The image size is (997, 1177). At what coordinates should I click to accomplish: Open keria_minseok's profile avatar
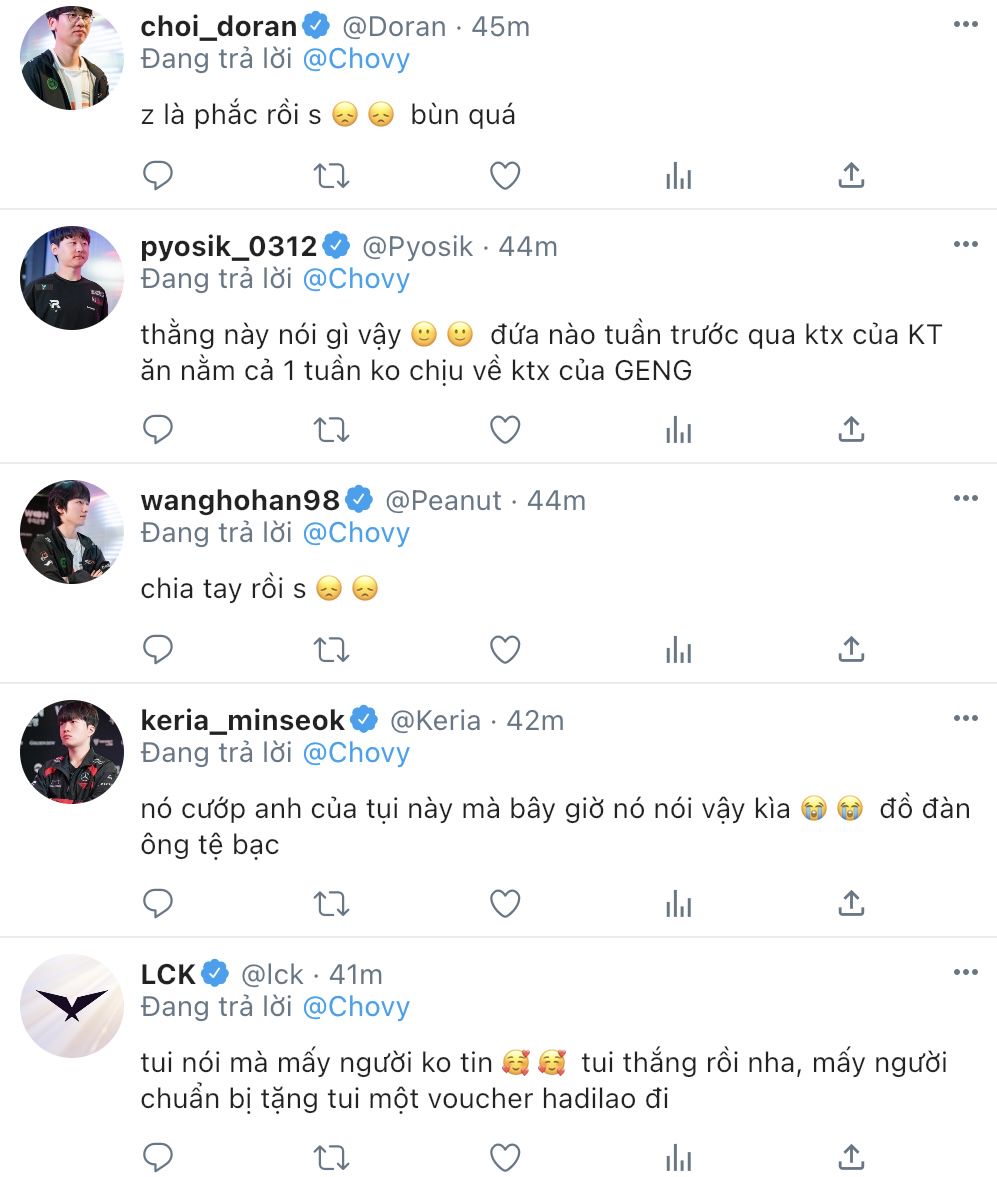point(72,752)
